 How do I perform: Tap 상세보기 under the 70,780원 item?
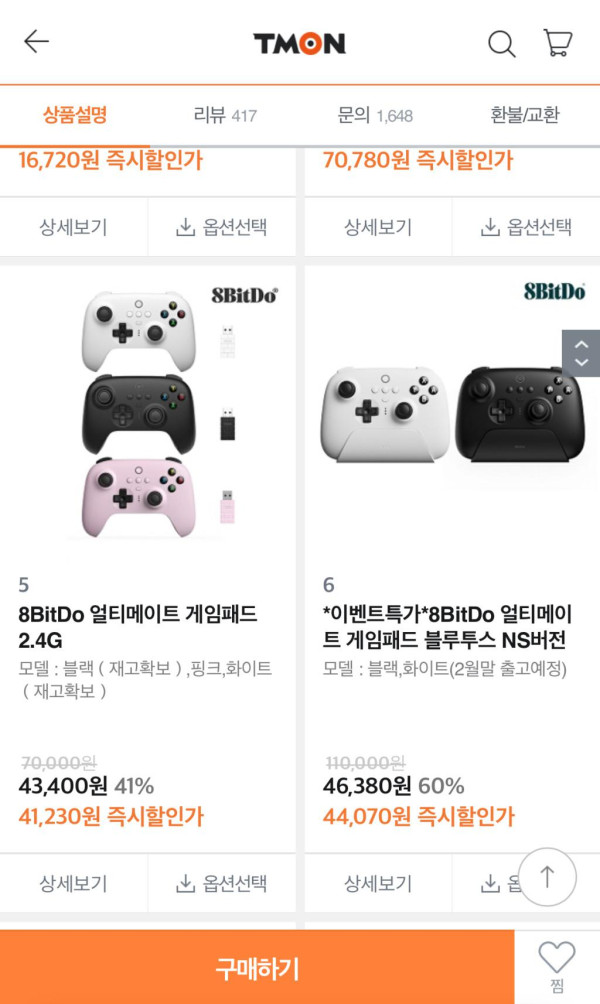(378, 227)
